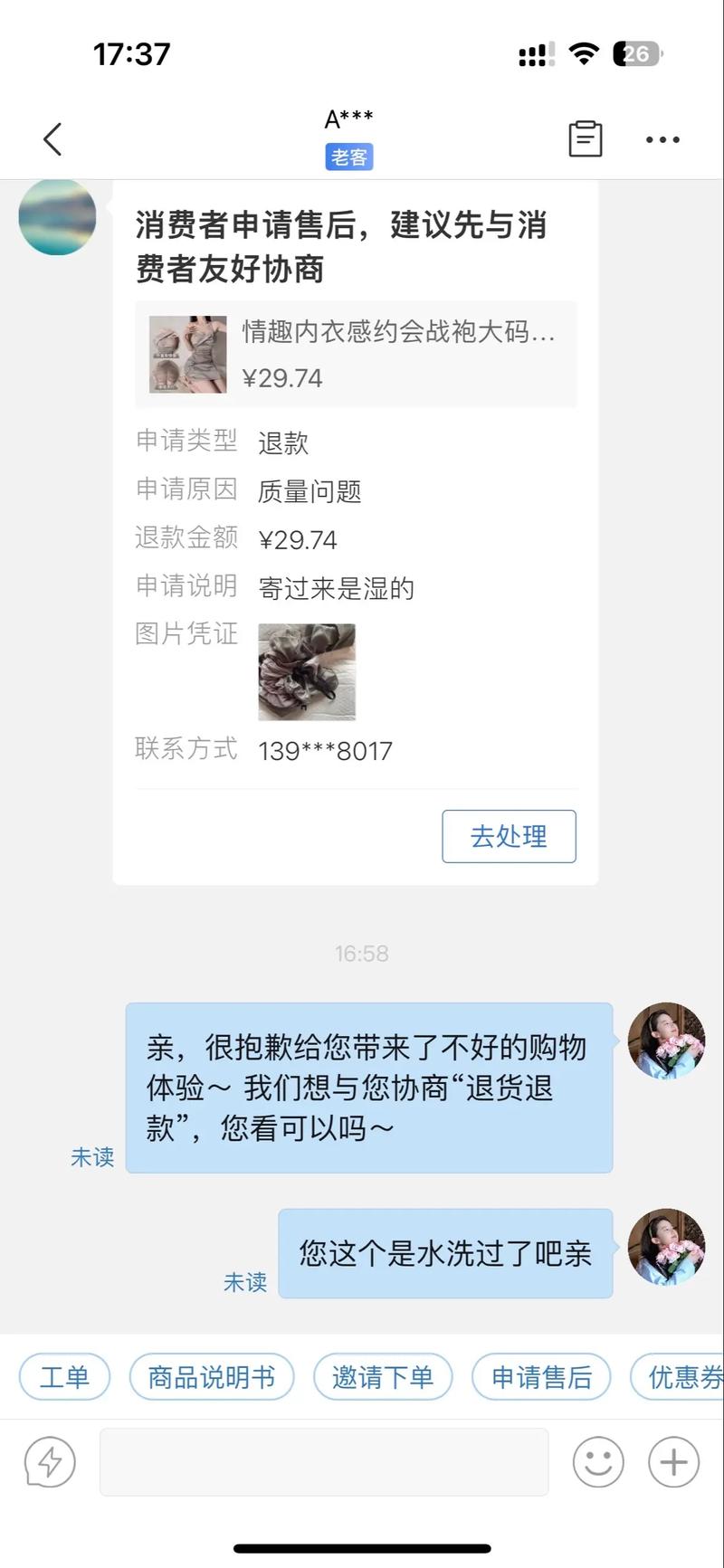Open the clipboard/order panel icon
Image resolution: width=724 pixels, height=1568 pixels.
coord(585,138)
